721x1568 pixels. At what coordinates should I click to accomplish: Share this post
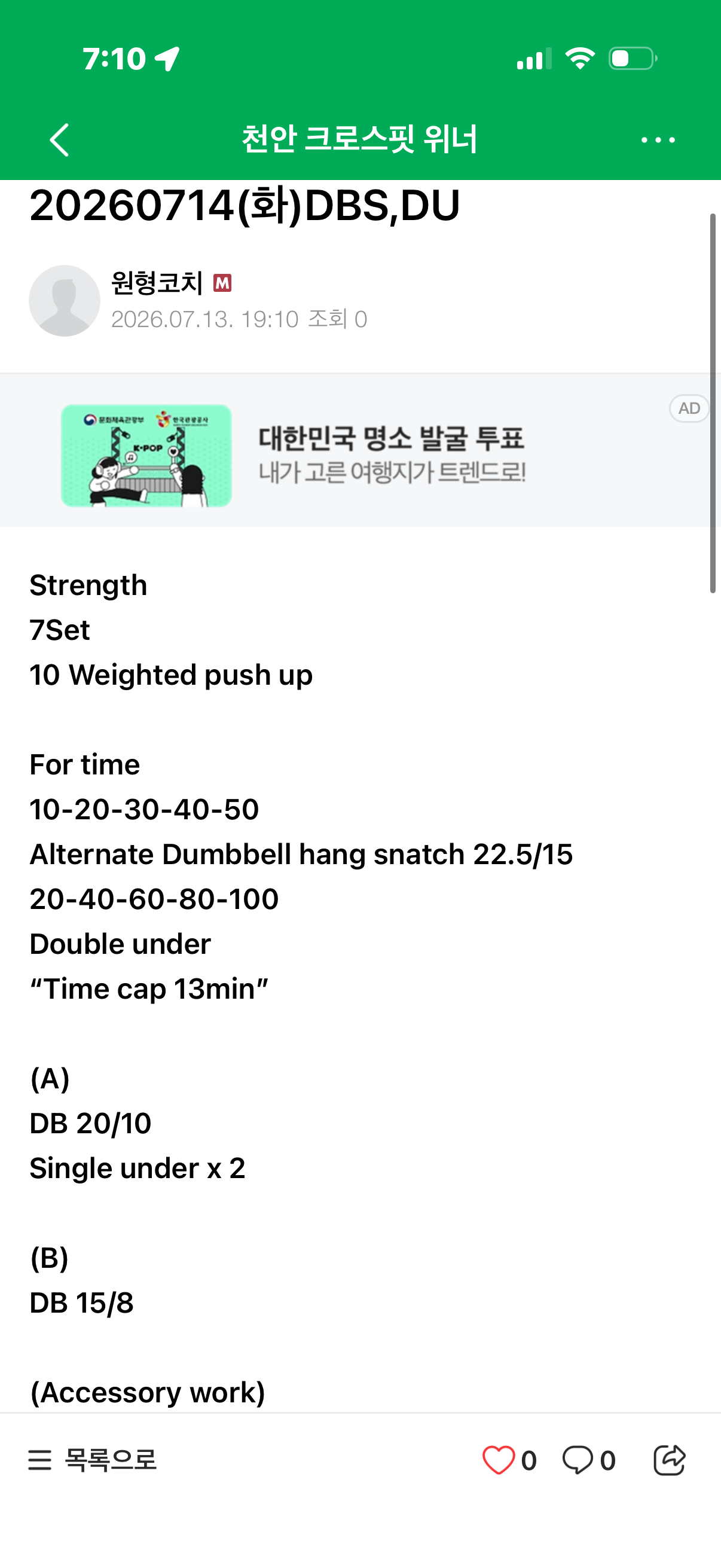point(669,1460)
